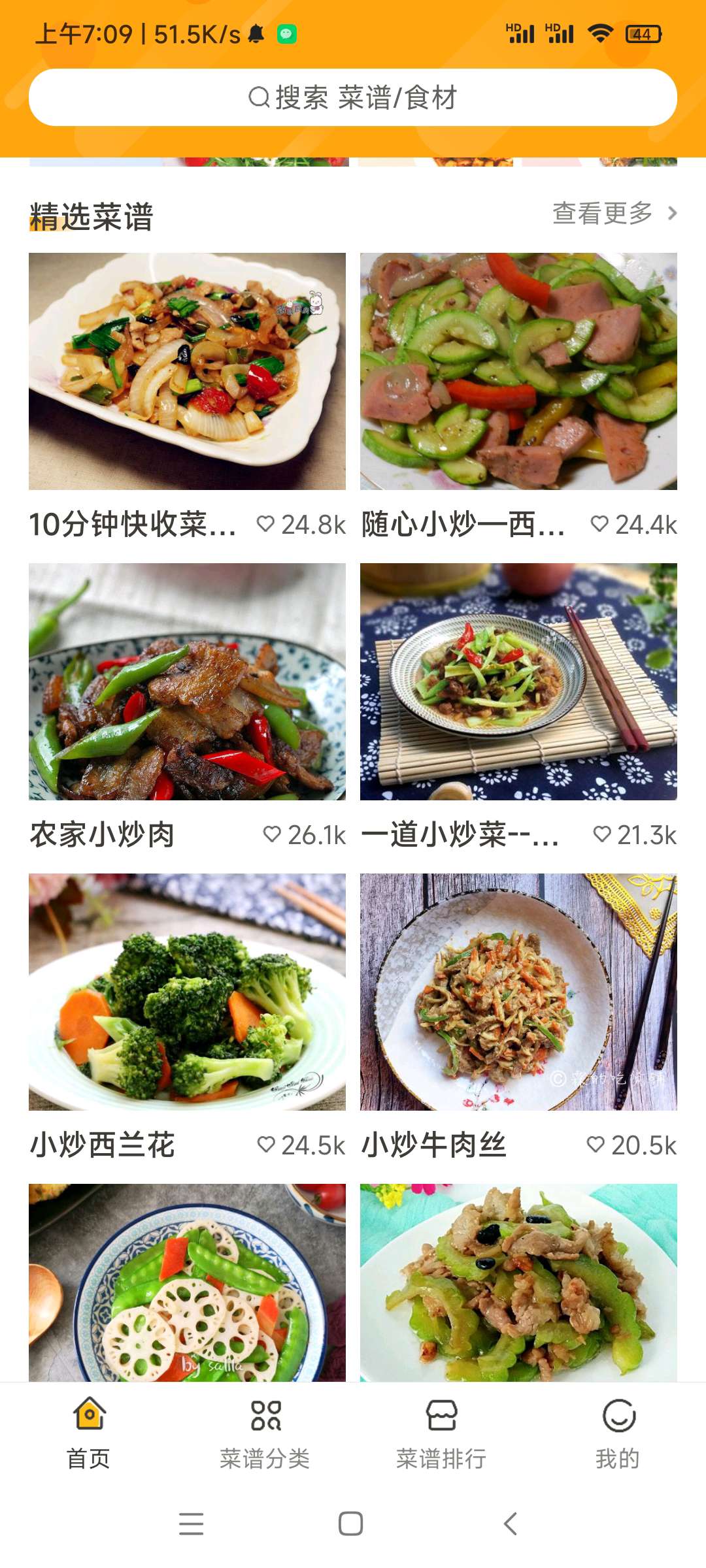Open the recipe and ingredient search box
This screenshot has width=706, height=1568.
(353, 97)
